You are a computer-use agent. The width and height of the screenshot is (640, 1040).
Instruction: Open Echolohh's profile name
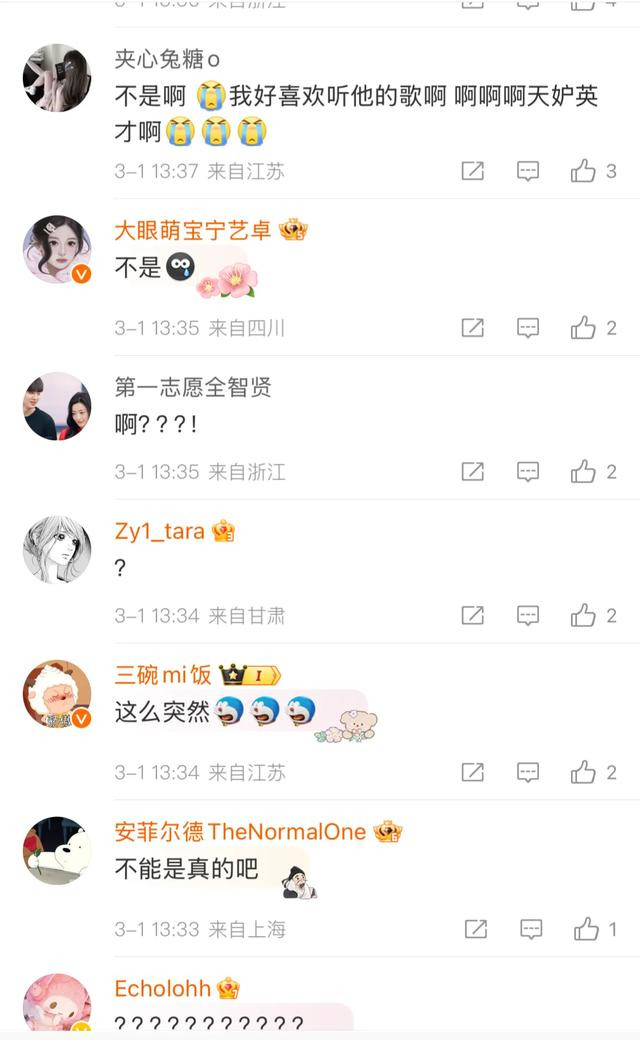(x=163, y=988)
